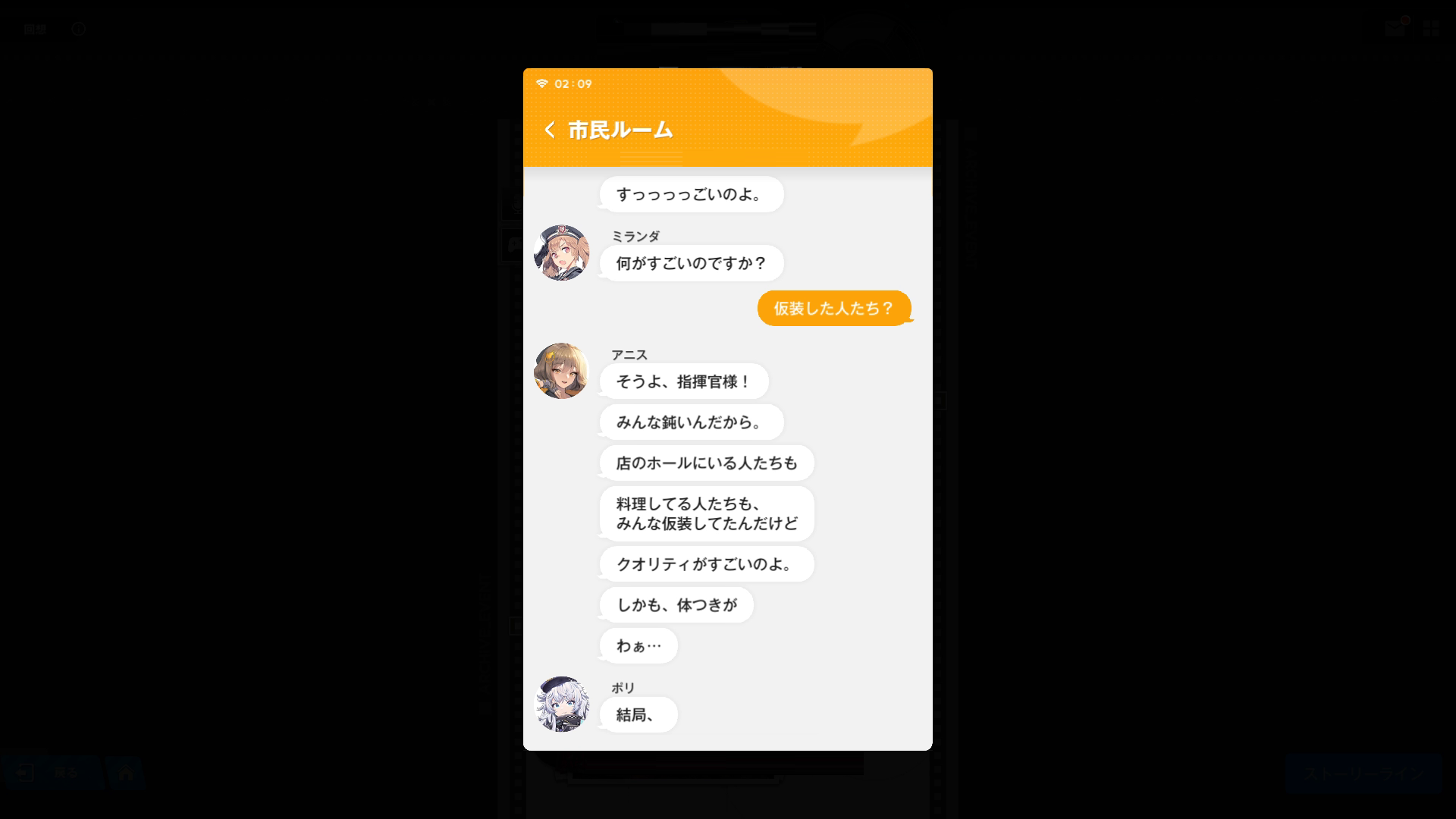This screenshot has height=819, width=1456.
Task: Tap アニス's profile picture
Action: click(x=561, y=371)
